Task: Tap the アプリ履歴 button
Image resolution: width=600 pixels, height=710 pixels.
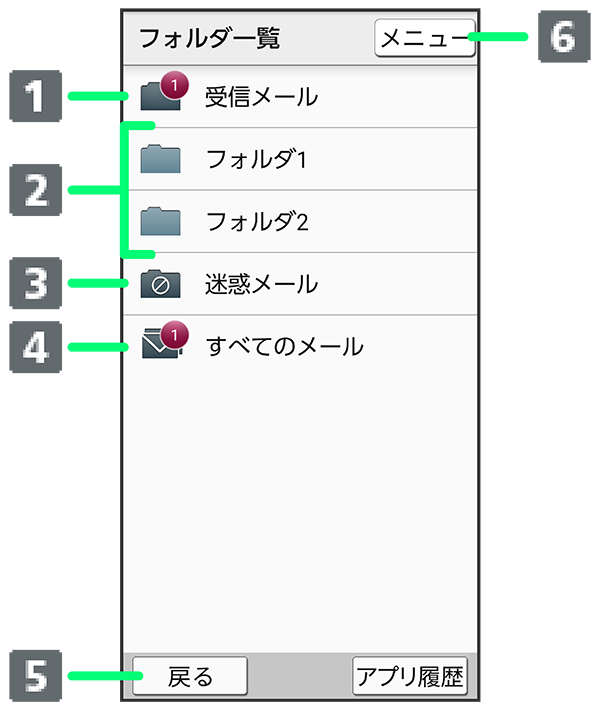Action: point(410,676)
